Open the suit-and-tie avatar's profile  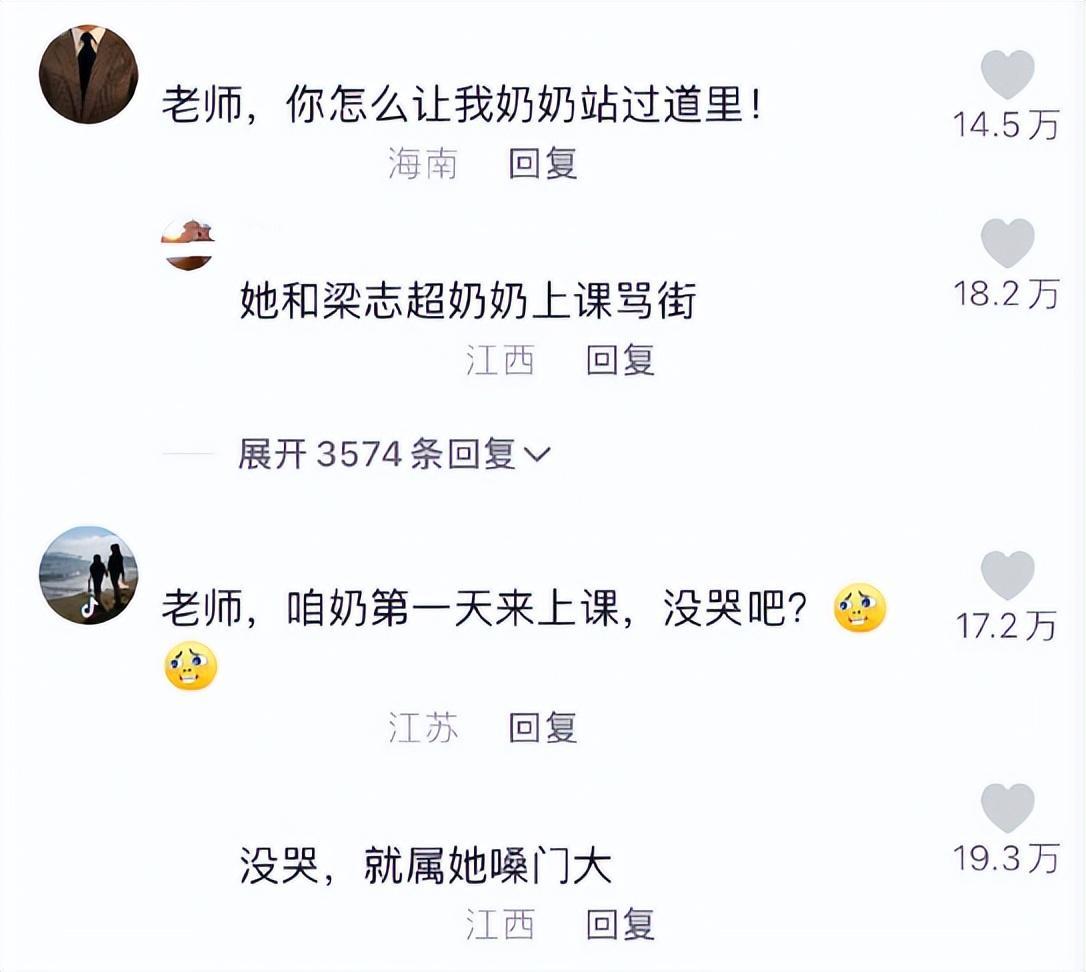(88, 75)
